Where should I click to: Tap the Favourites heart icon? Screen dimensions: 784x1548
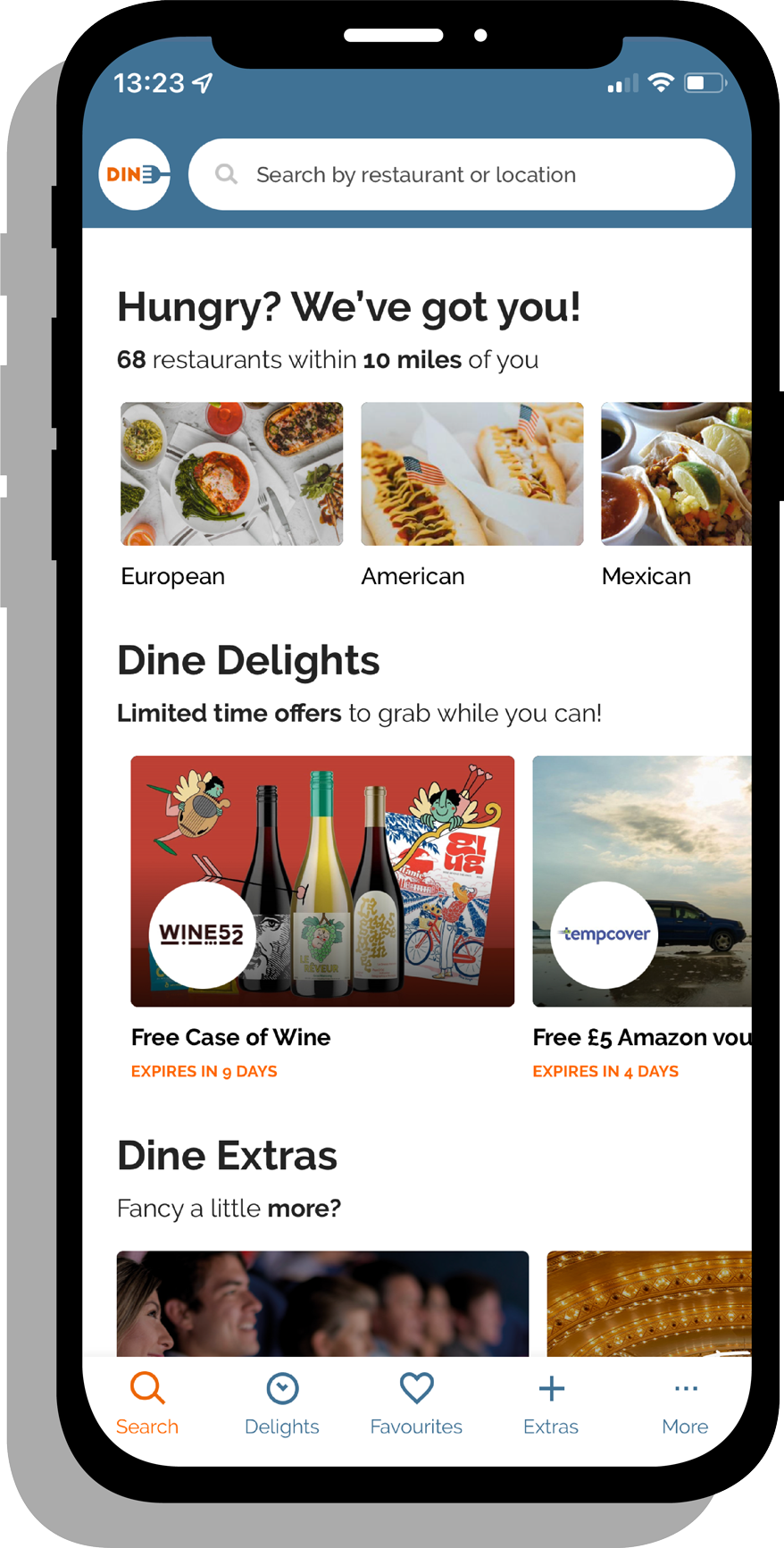click(x=416, y=1387)
